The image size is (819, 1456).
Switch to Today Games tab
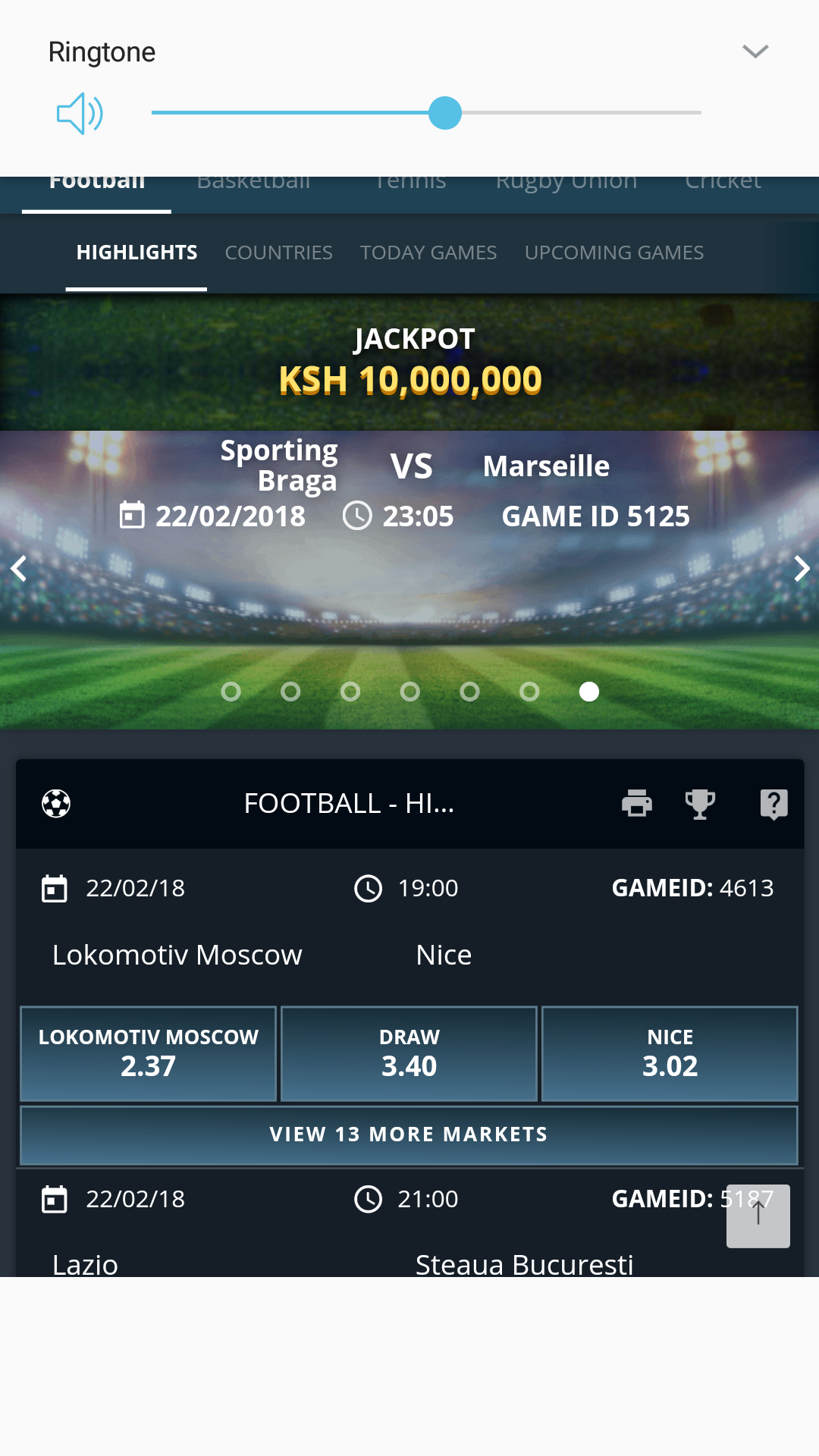pos(428,253)
